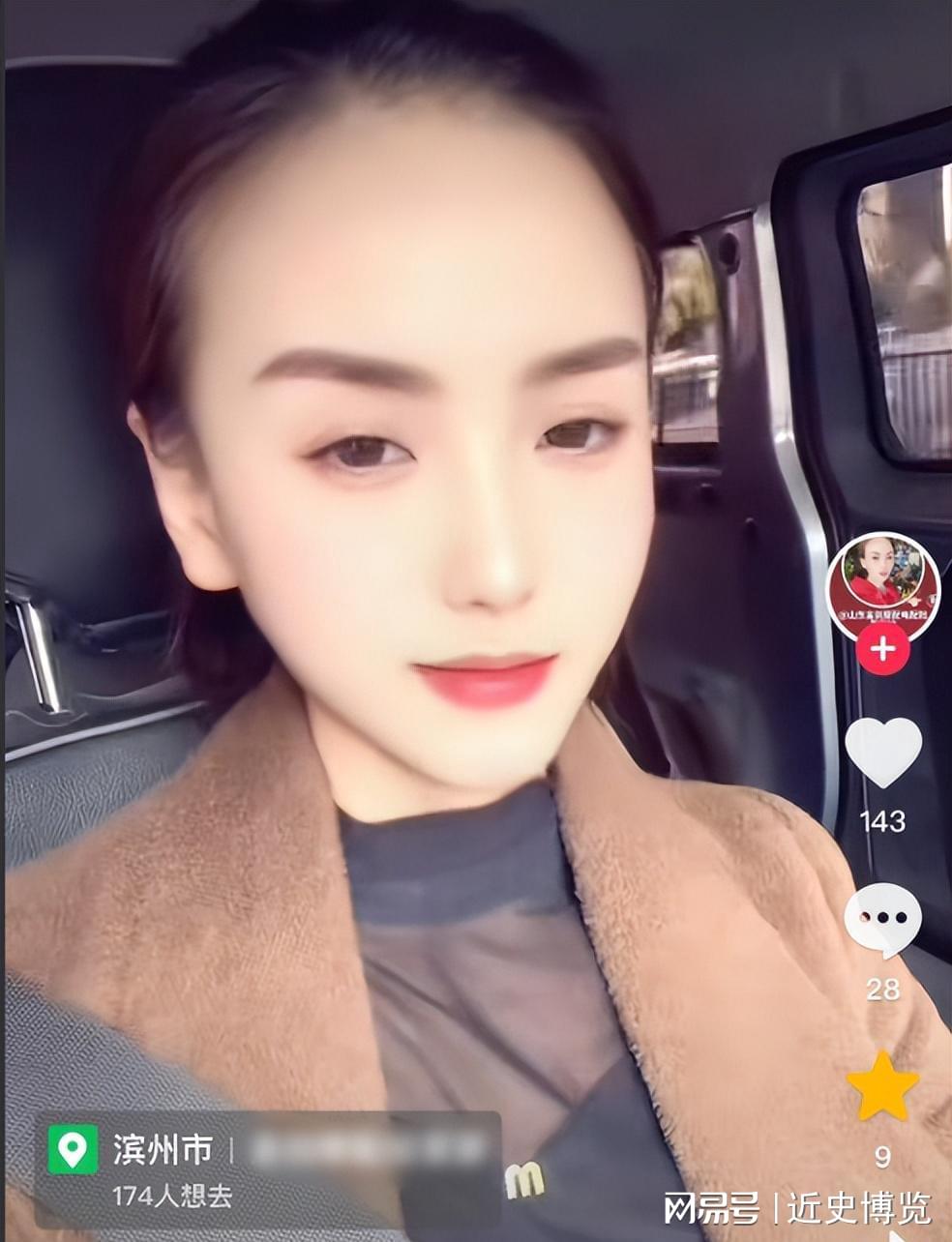The image size is (952, 1242).
Task: Open the video creator's profile avatar
Action: point(881,582)
